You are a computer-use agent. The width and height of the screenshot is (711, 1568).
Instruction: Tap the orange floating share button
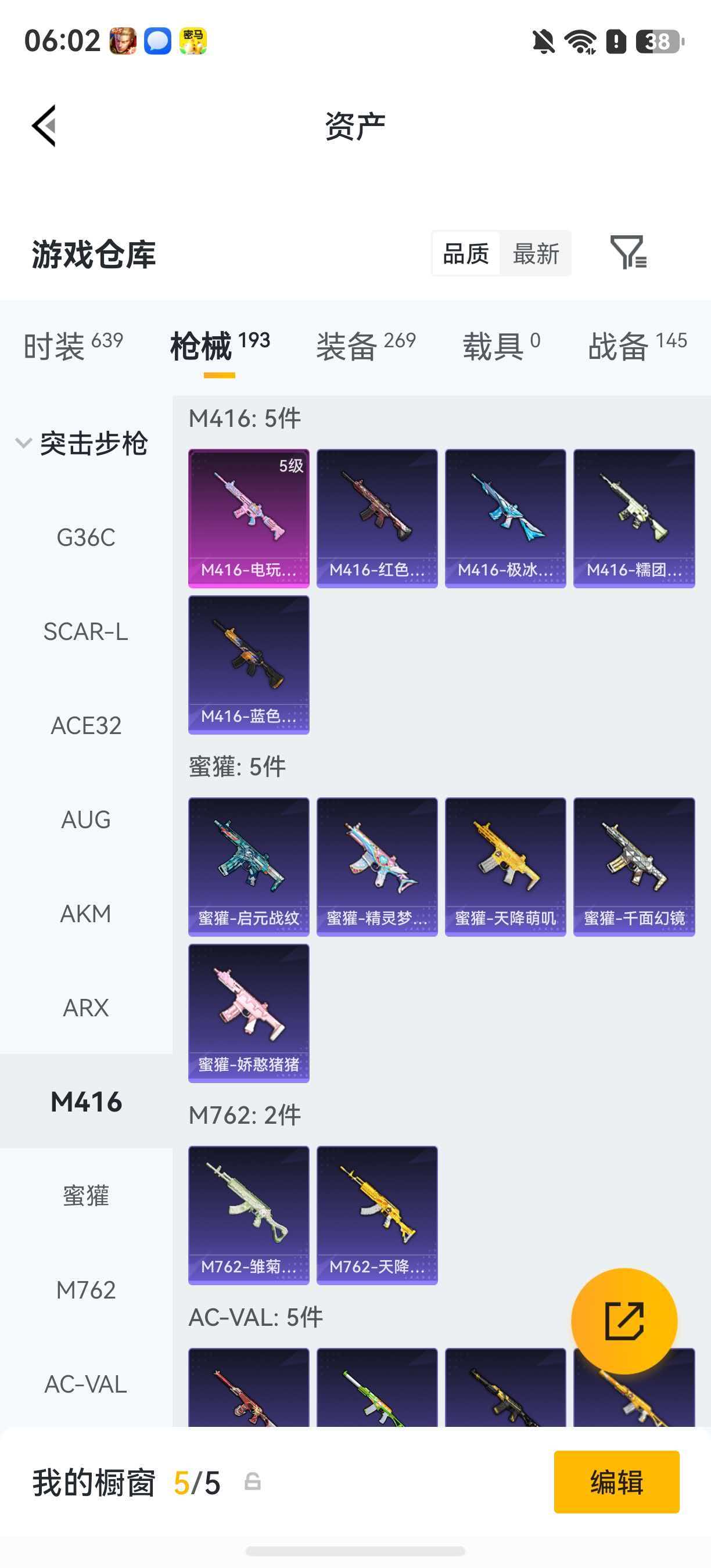624,1322
